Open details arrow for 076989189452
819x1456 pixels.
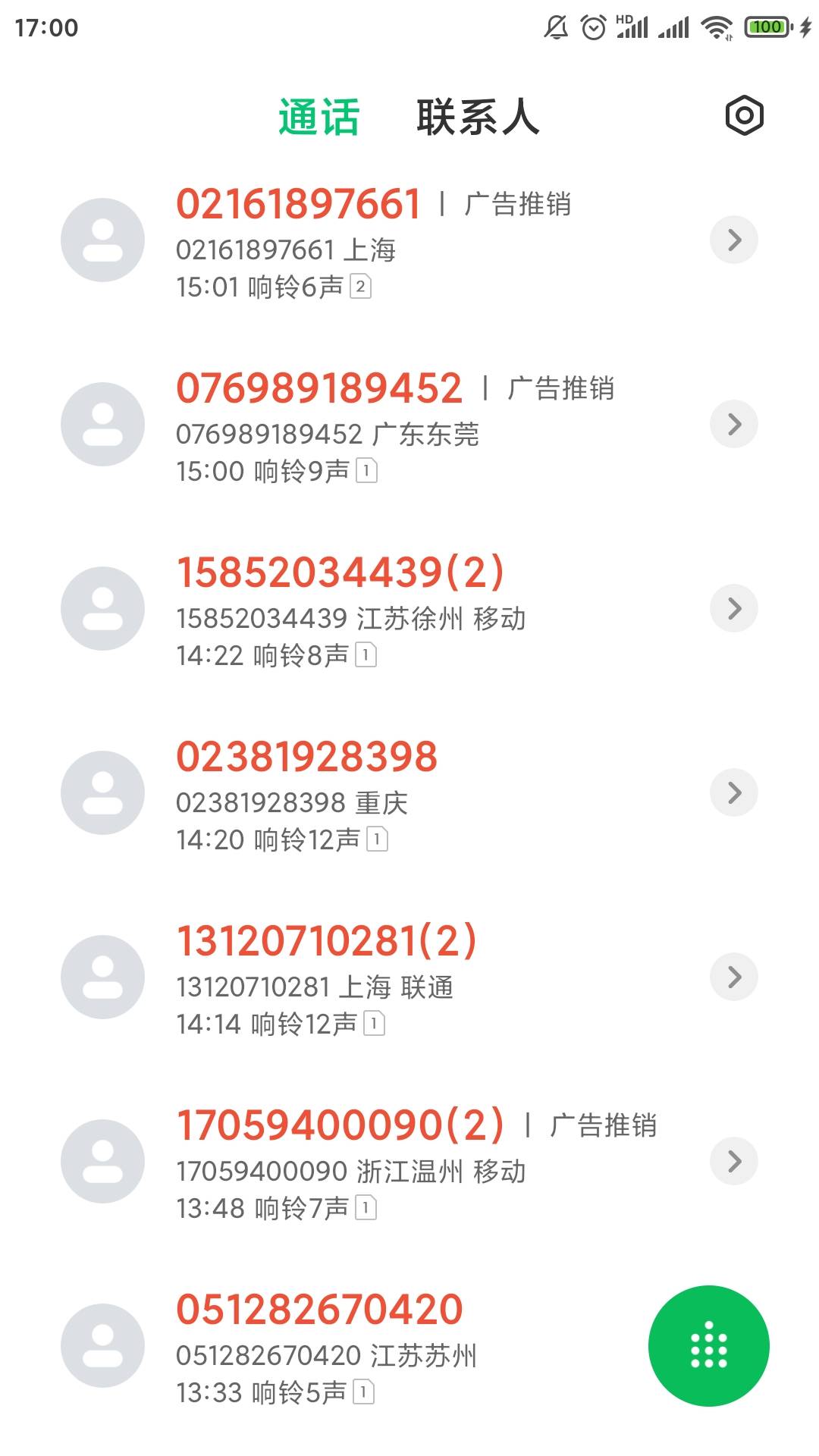734,425
